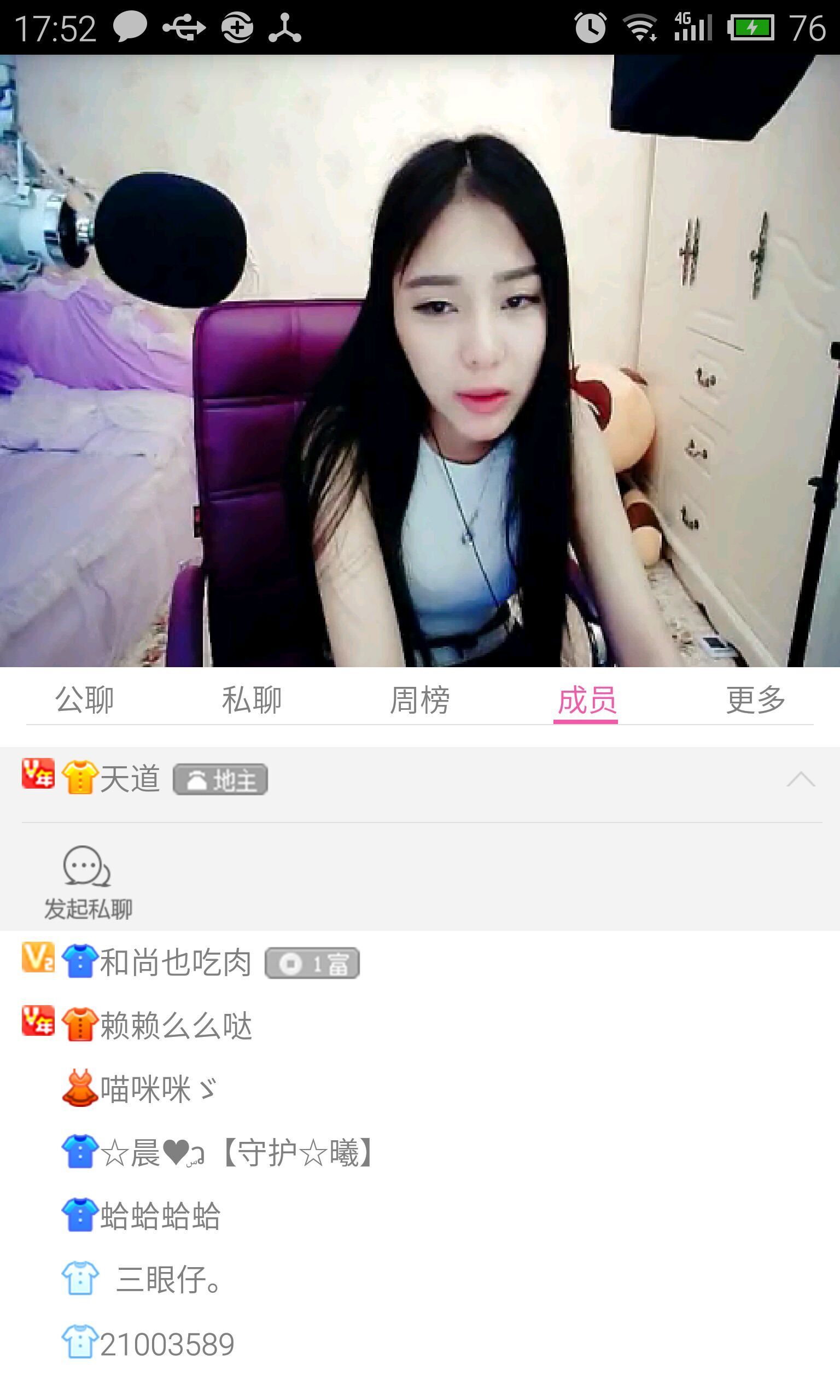Tap member 赖赖么么哒 in the list
This screenshot has width=840, height=1400.
(176, 1025)
